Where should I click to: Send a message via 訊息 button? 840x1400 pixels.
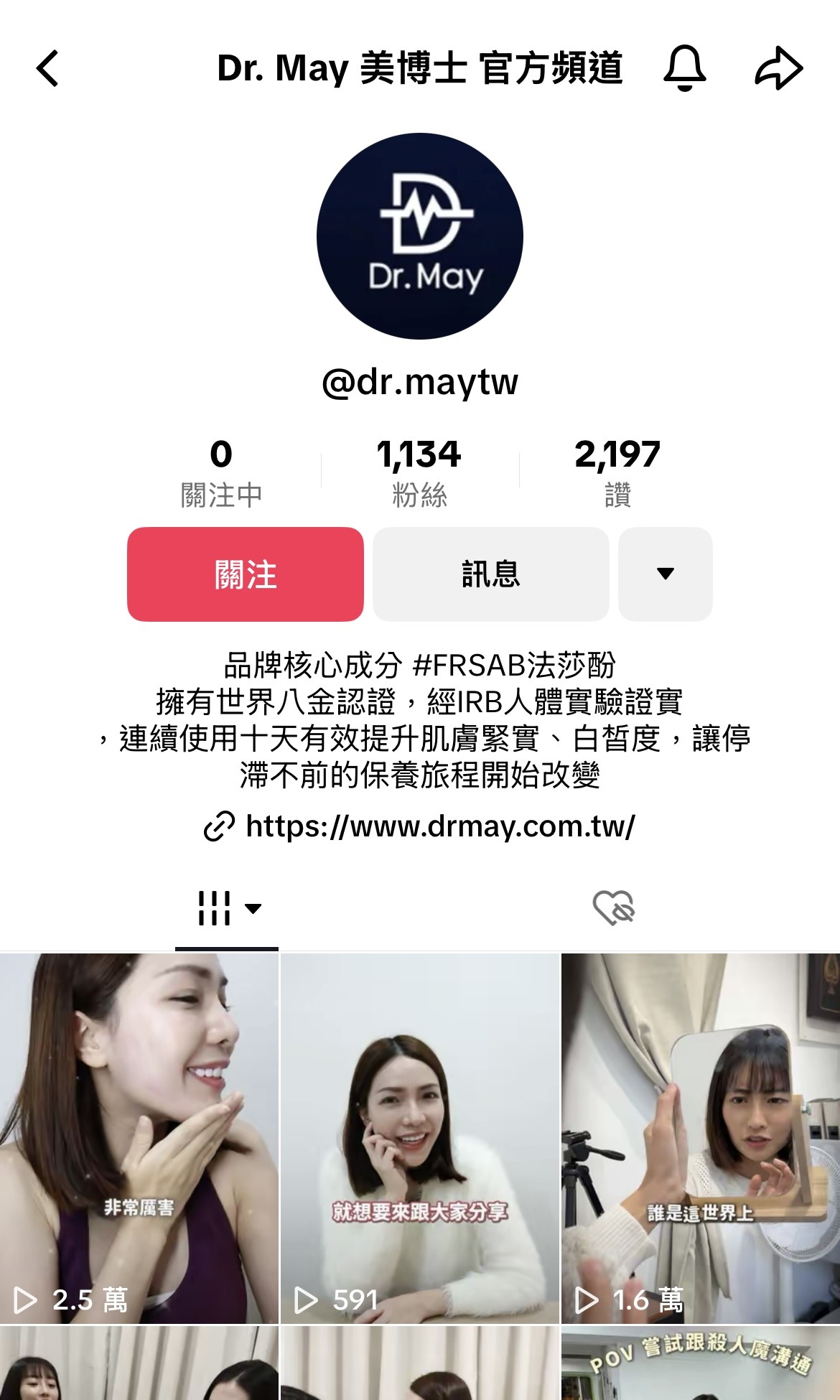point(490,574)
